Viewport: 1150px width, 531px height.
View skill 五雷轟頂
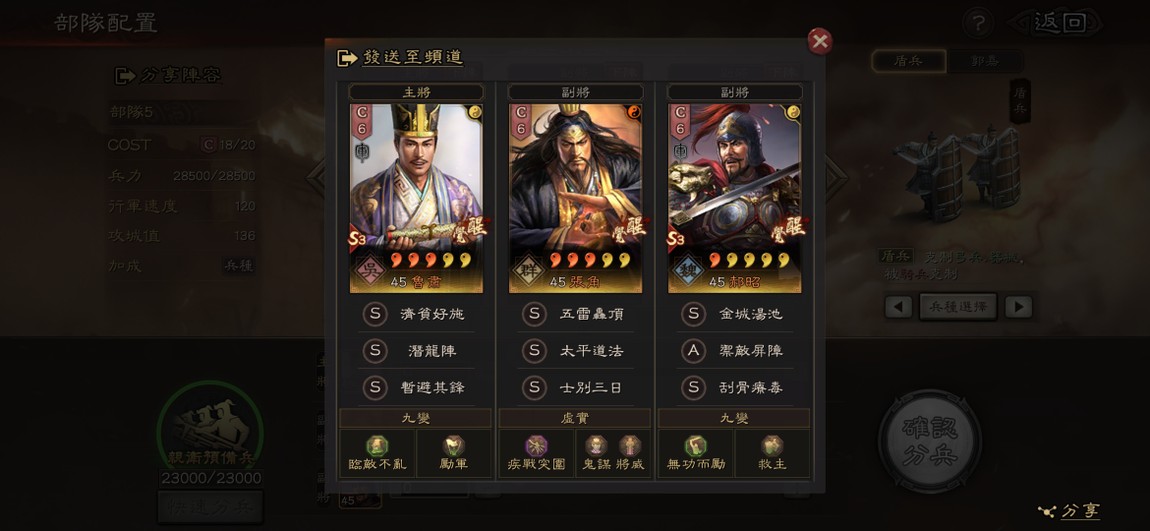click(x=575, y=314)
